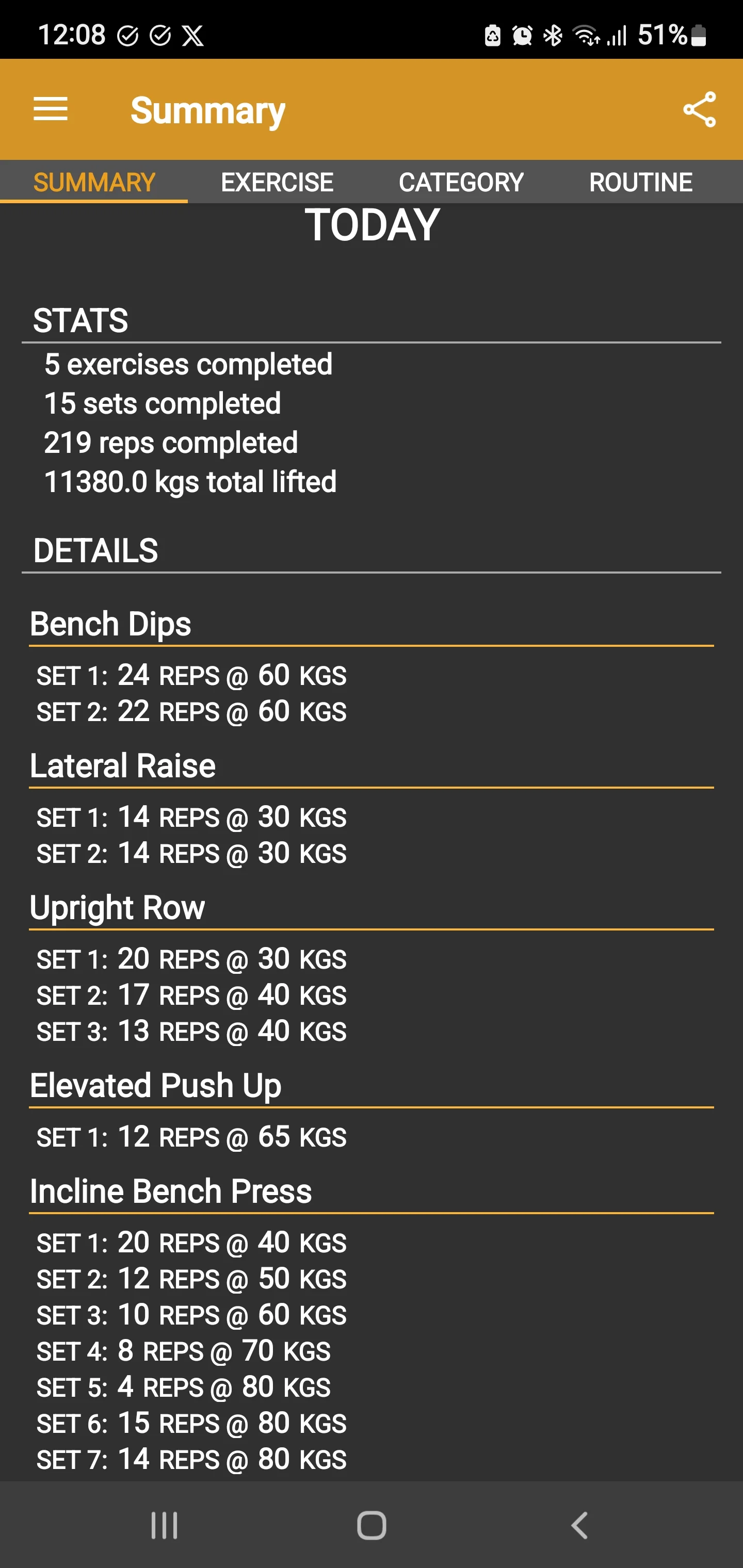Tap the 11380.0 kgs total lifted stat
Image resolution: width=743 pixels, height=1568 pixels.
[x=190, y=481]
